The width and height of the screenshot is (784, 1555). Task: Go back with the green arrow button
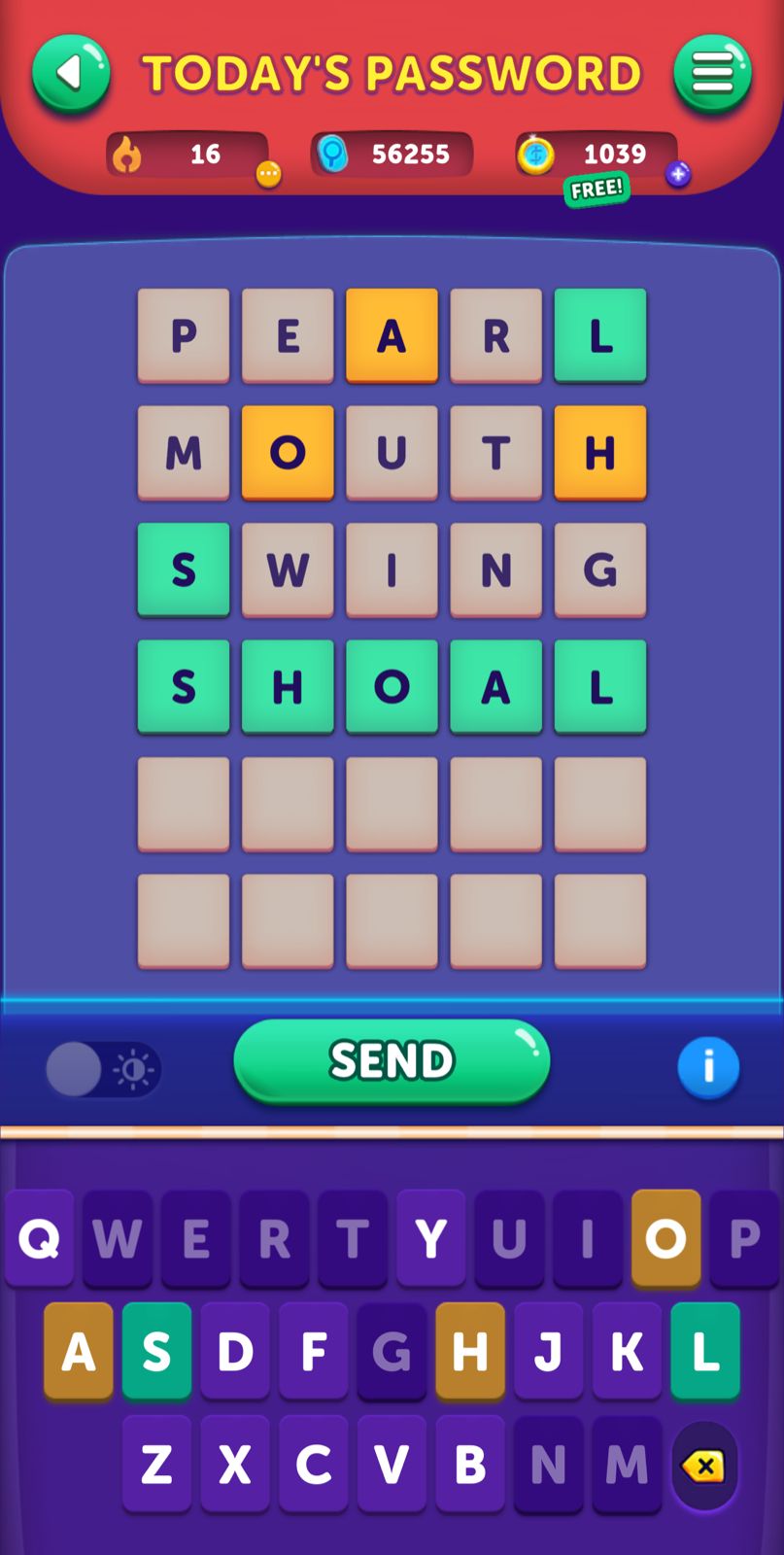click(71, 74)
